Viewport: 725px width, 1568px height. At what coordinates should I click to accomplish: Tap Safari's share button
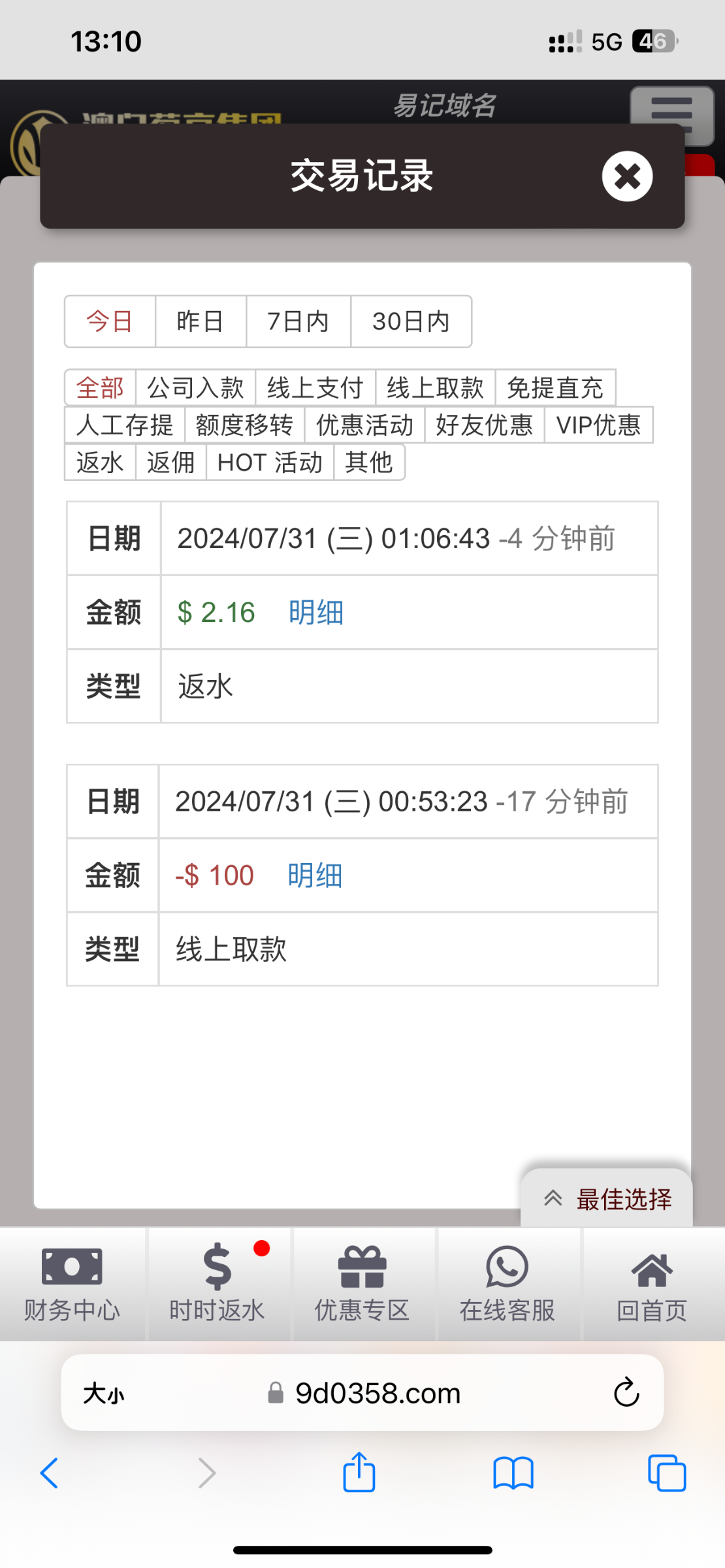359,1473
